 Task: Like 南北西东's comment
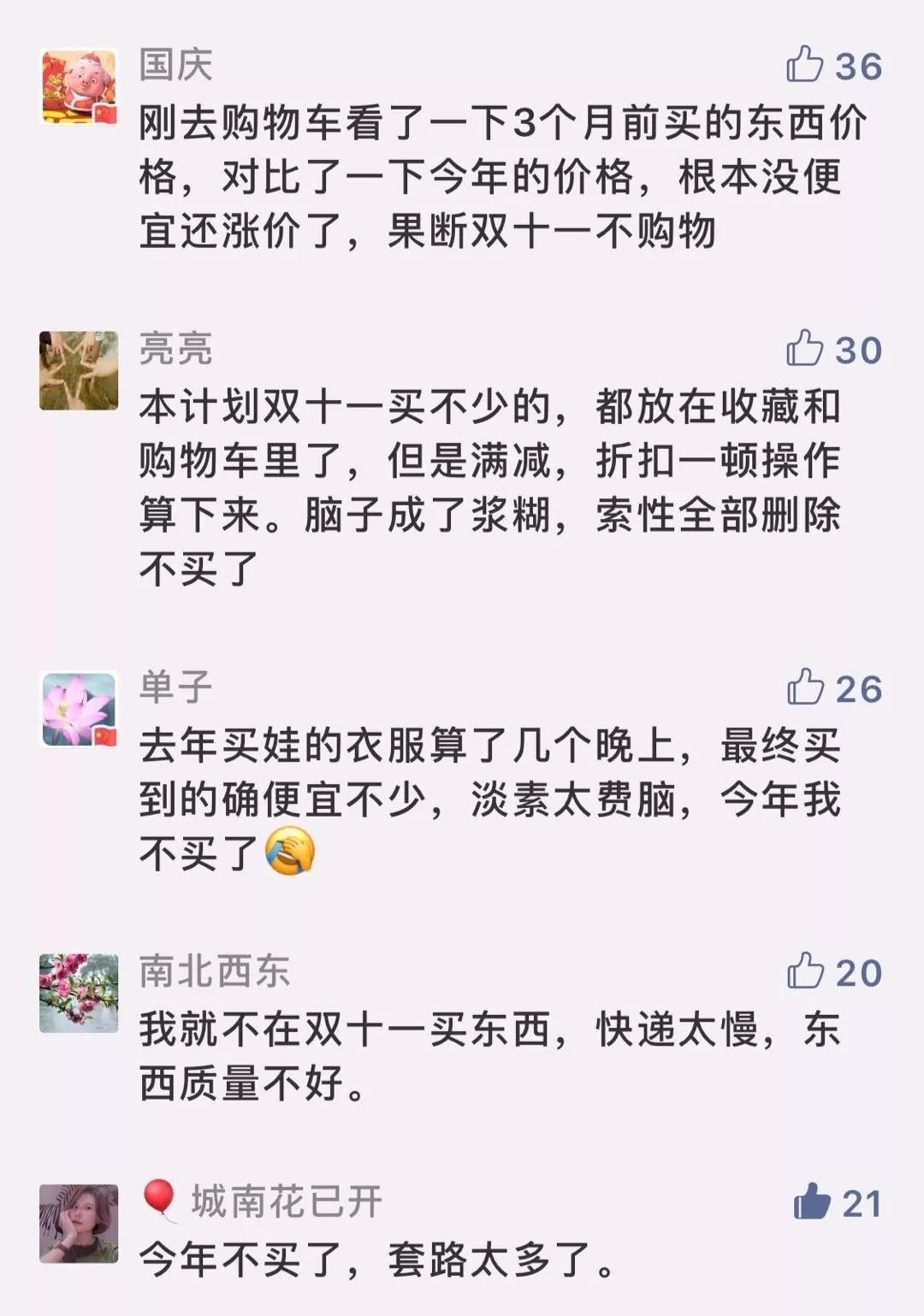805,971
